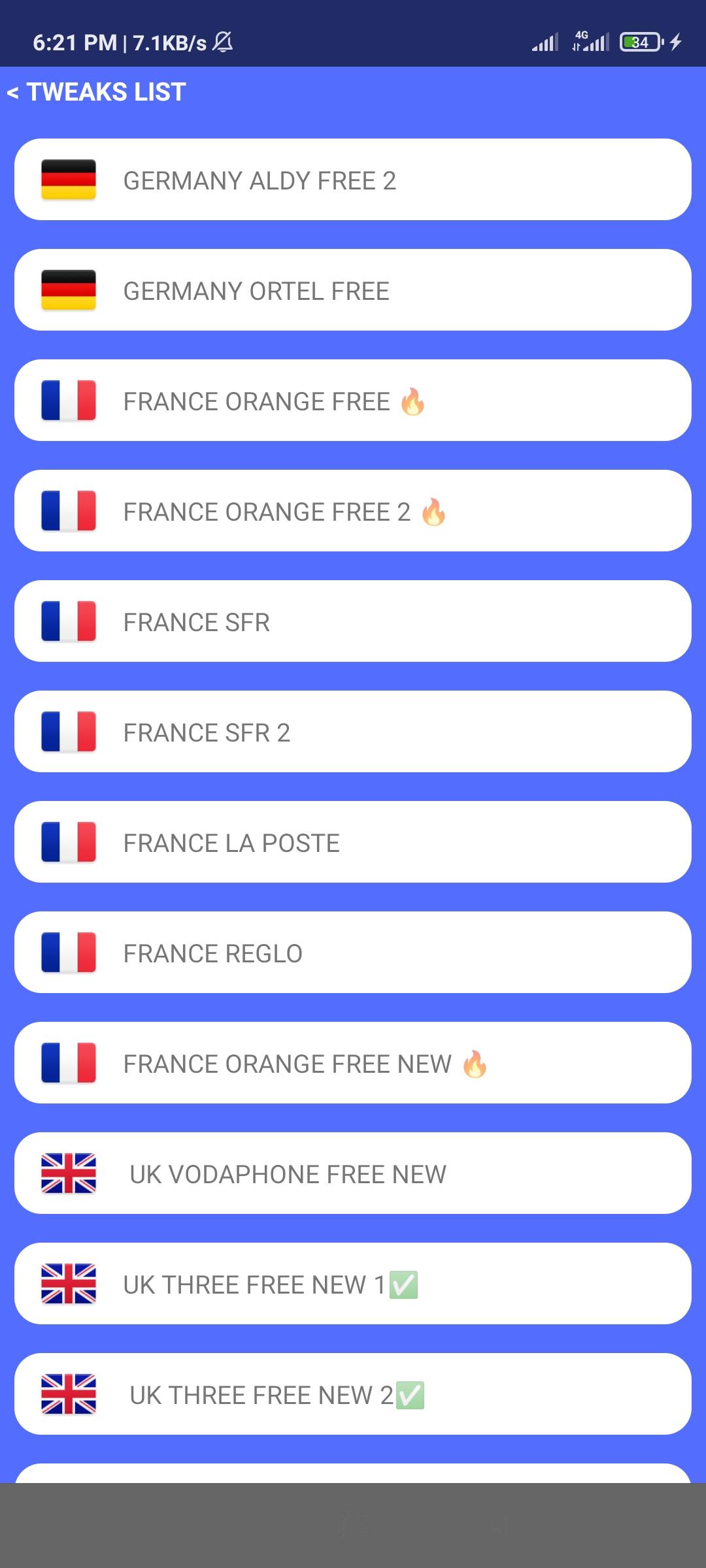Choose UK THREE FREE NEW 1

tap(353, 1284)
